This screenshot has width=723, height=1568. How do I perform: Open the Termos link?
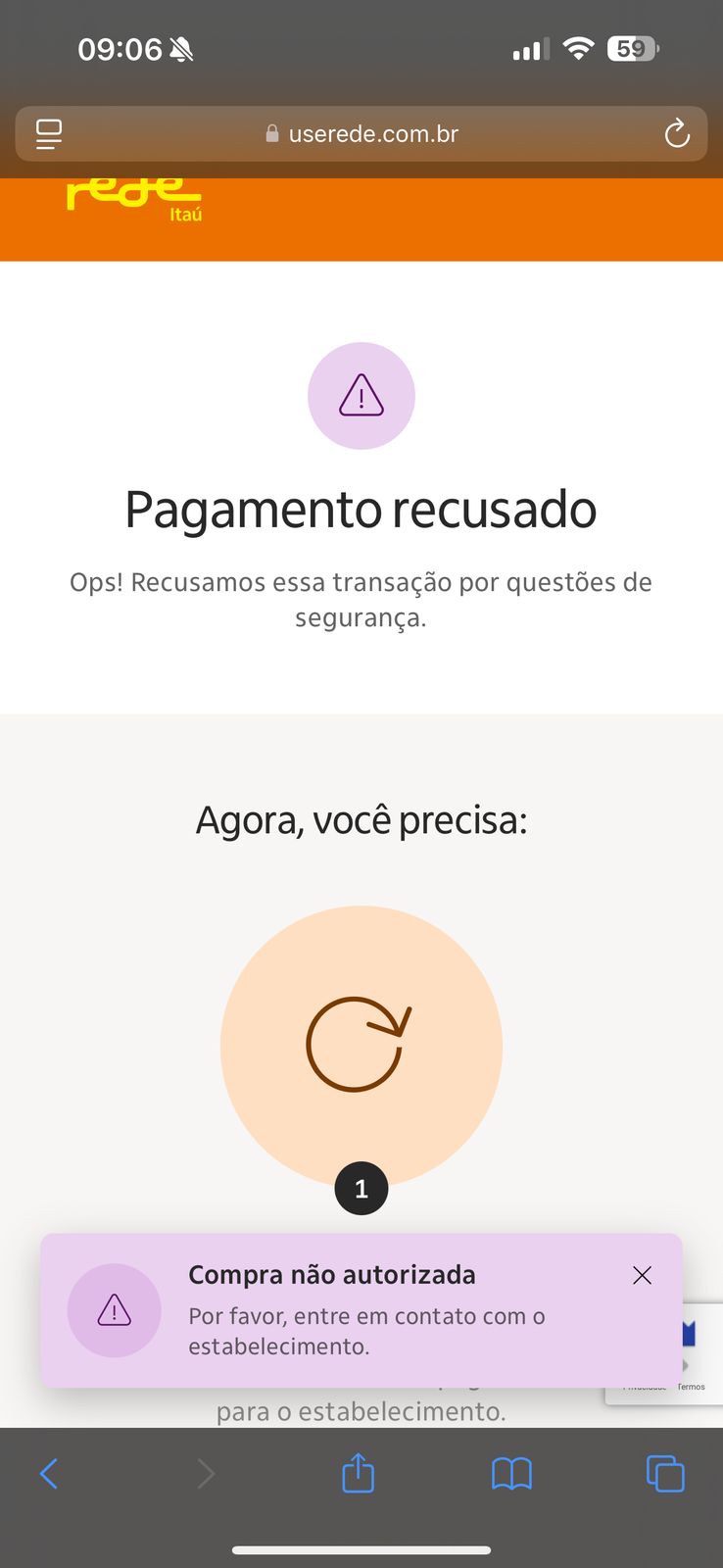coord(695,1385)
